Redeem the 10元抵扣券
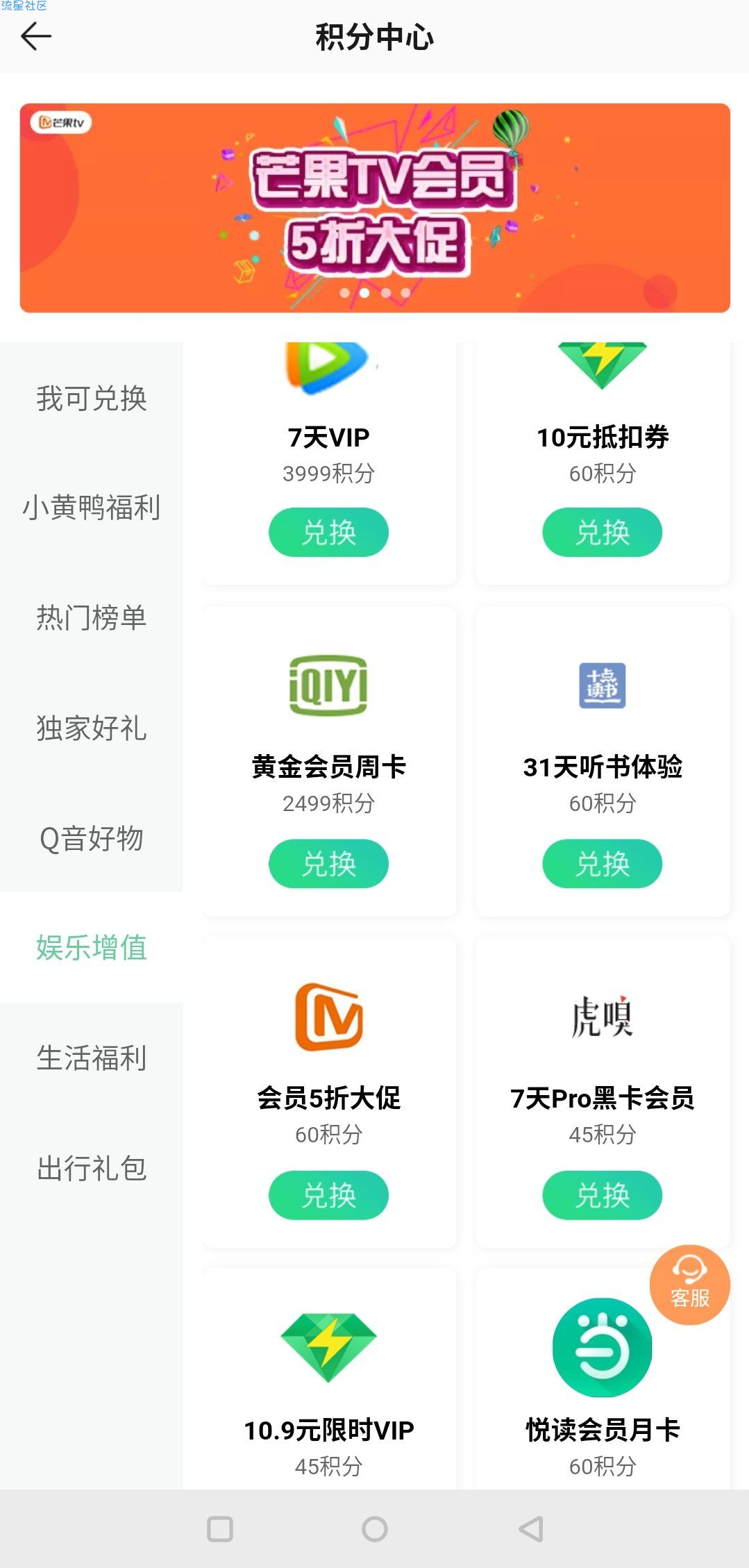The image size is (749, 1568). tap(603, 533)
